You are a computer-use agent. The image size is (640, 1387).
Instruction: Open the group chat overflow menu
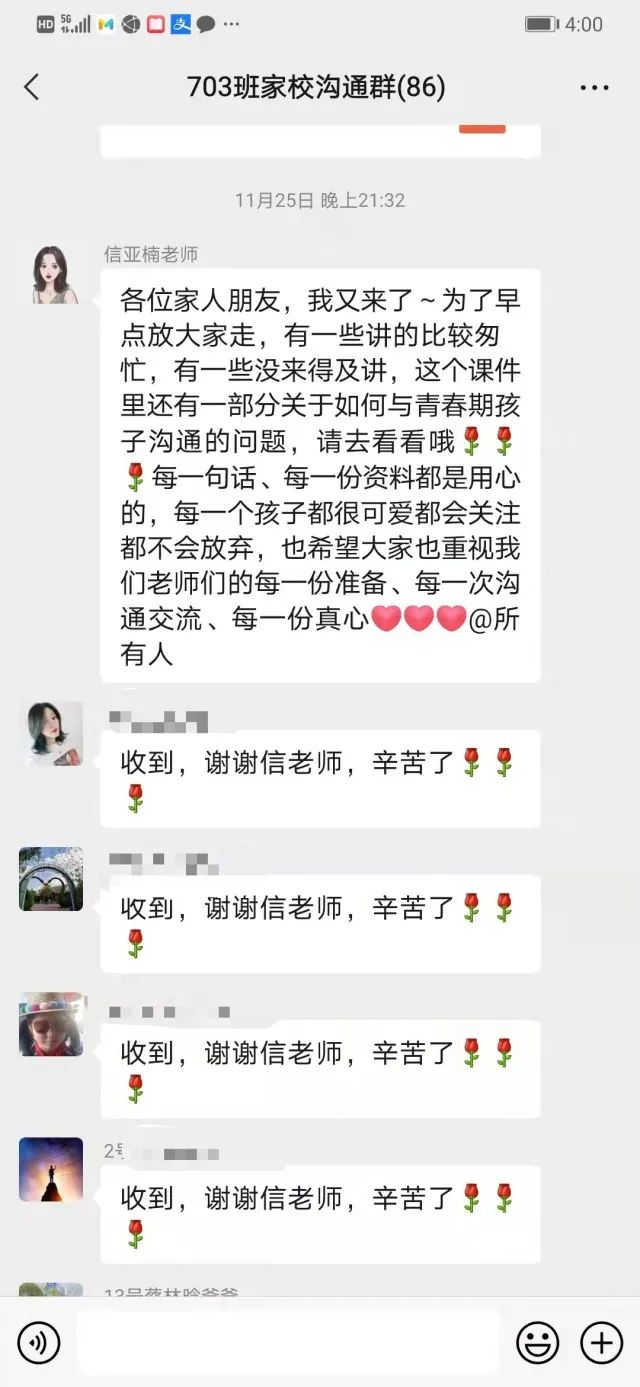[x=594, y=88]
